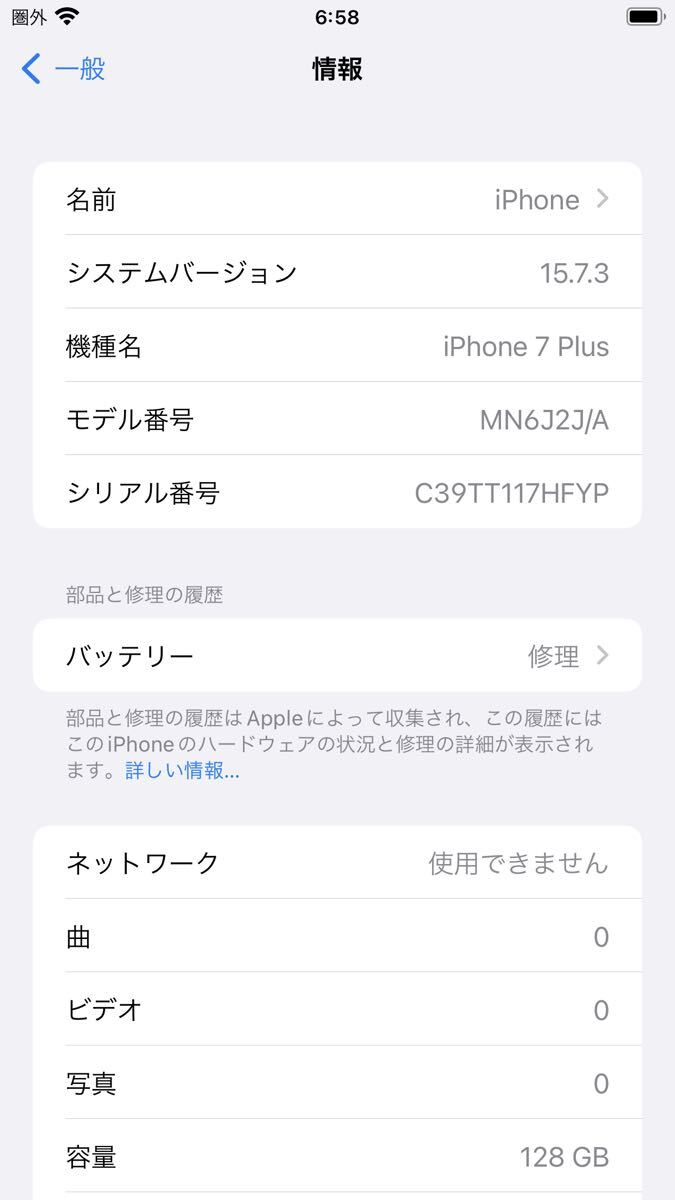Open the 名前 row to rename iPhone
The width and height of the screenshot is (675, 1200).
337,200
